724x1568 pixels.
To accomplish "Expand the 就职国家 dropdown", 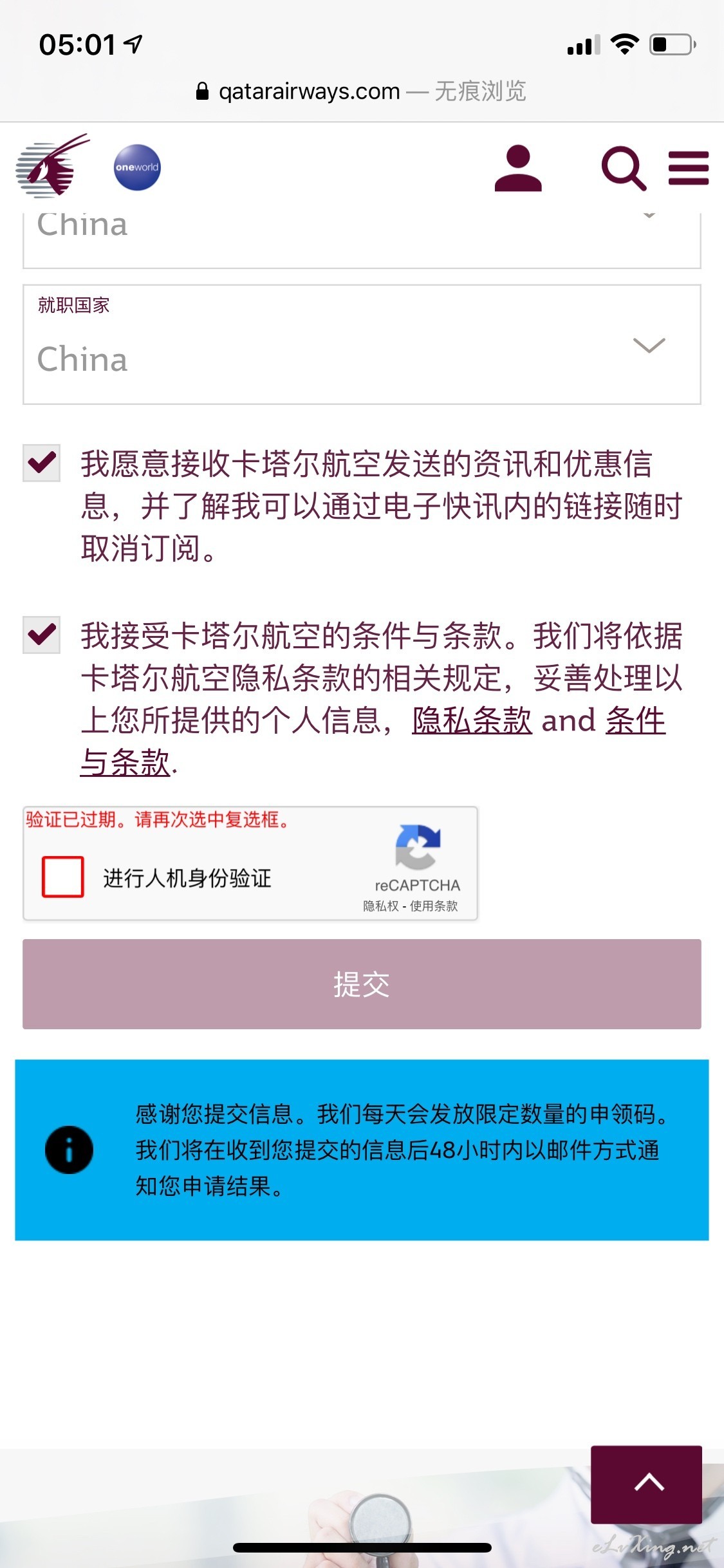I will coord(362,344).
